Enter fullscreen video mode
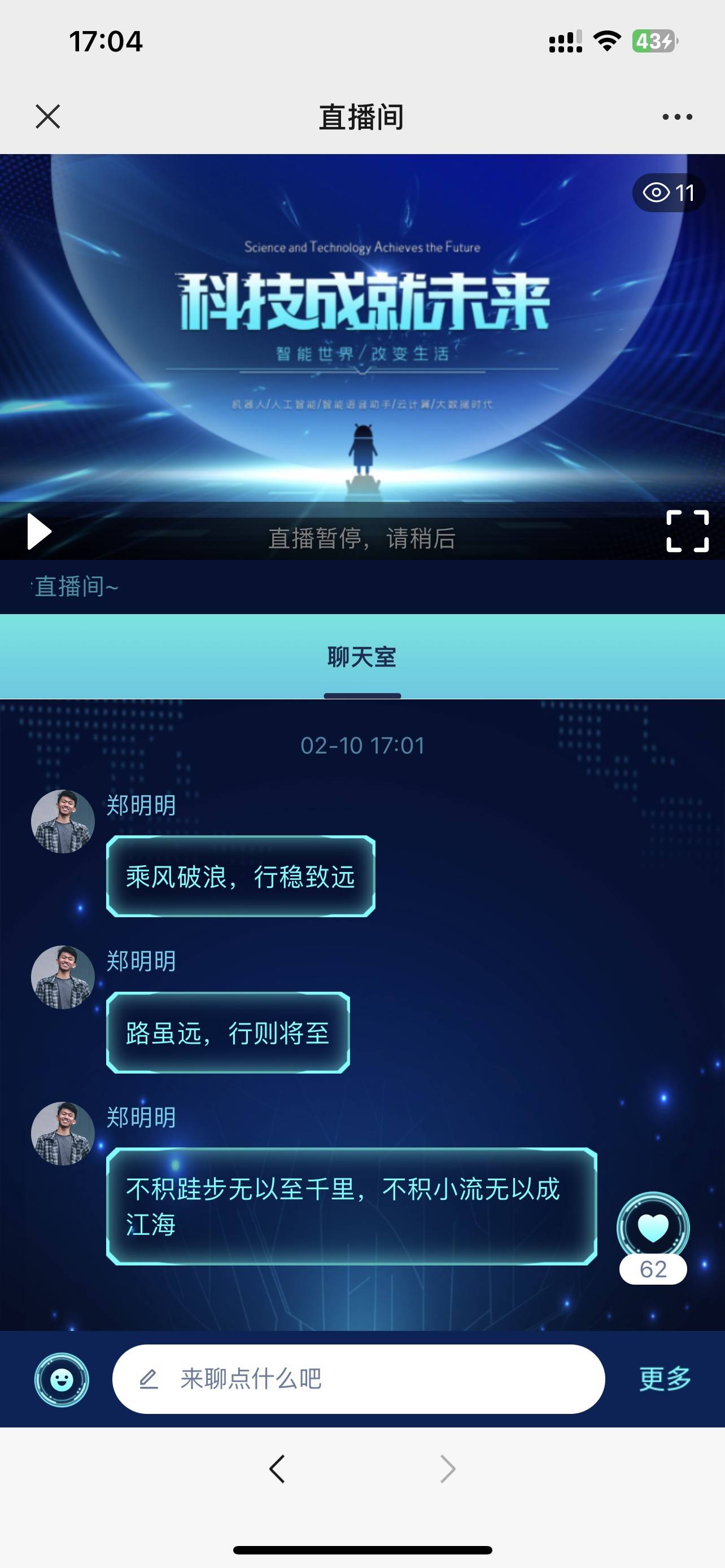The width and height of the screenshot is (725, 1568). point(687,531)
